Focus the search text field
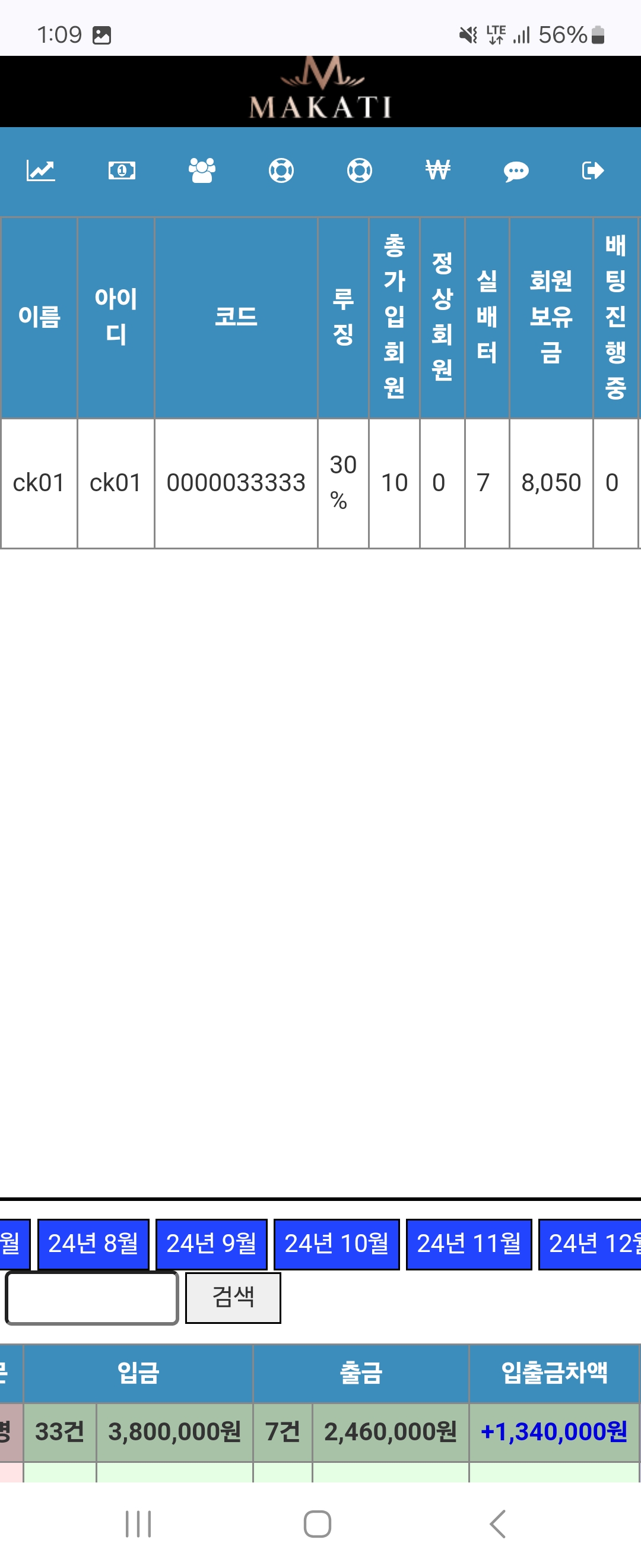The width and height of the screenshot is (641, 1568). pos(92,1297)
